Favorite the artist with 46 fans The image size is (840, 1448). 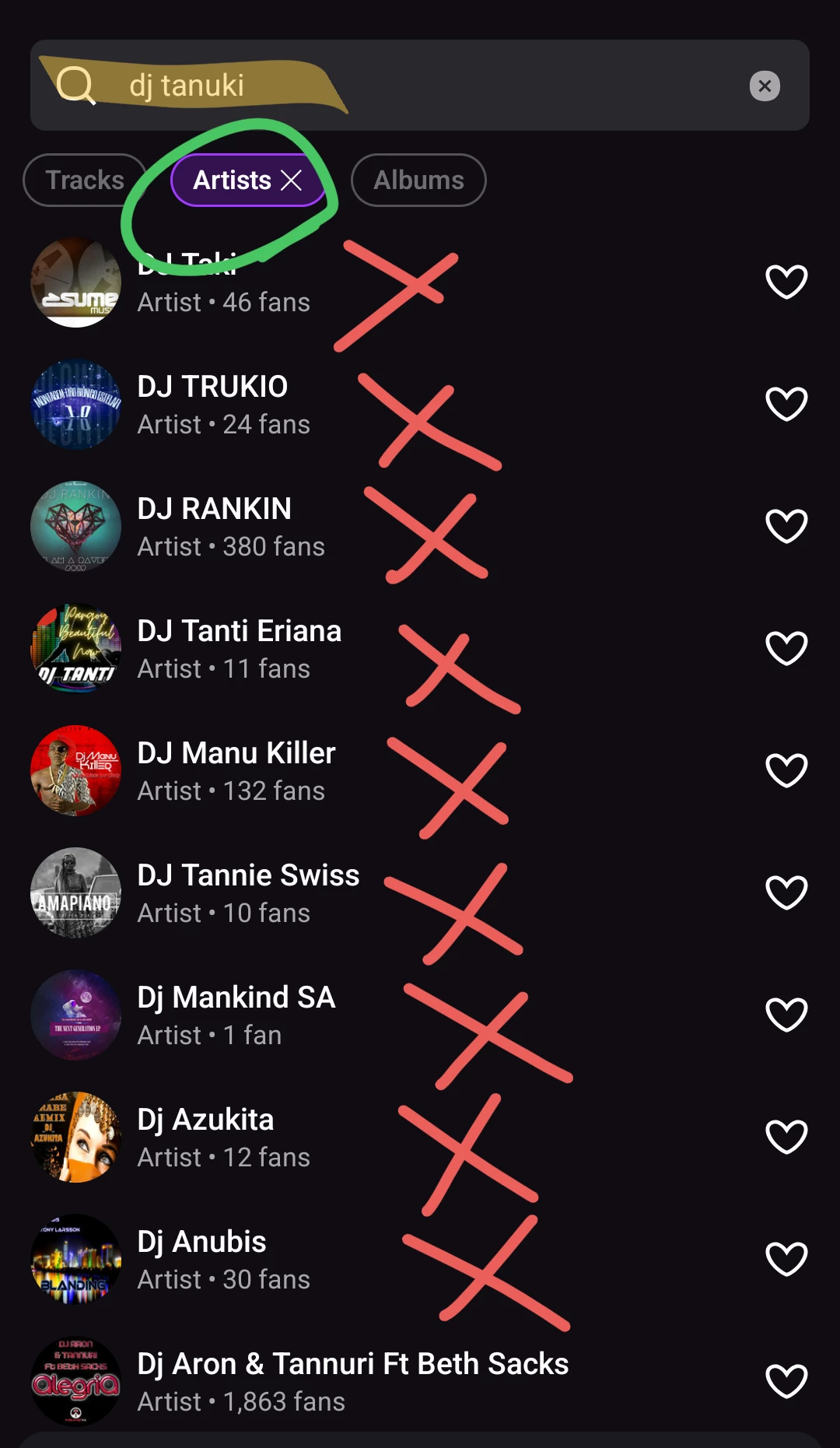pyautogui.click(x=786, y=282)
